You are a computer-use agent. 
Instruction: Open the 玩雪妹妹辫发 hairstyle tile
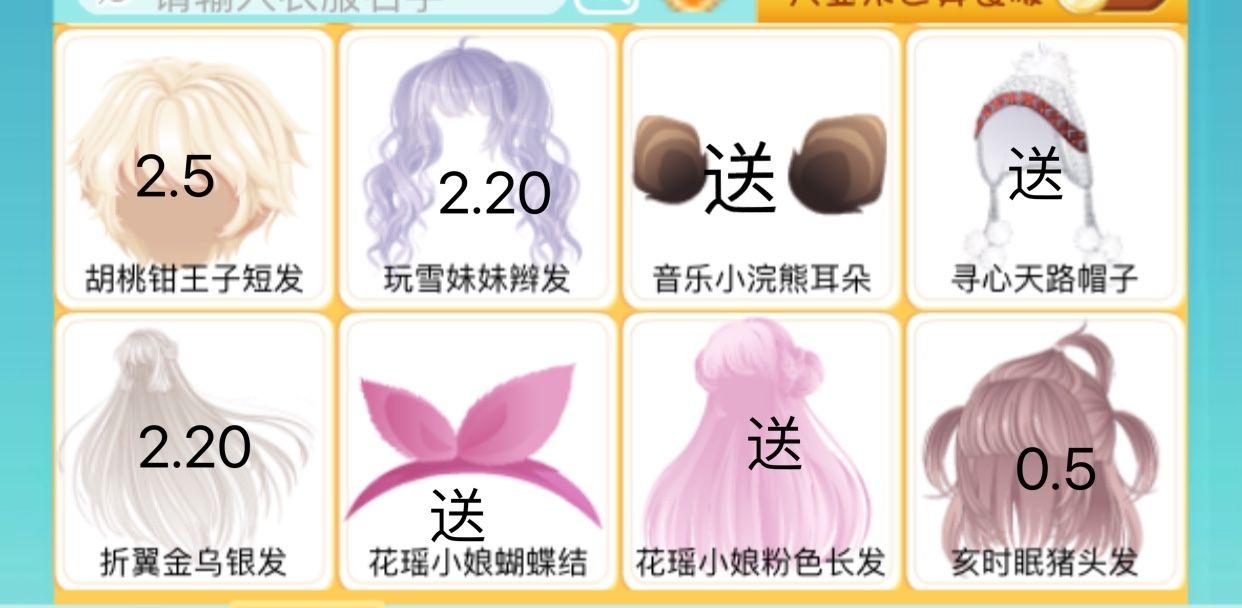coord(478,168)
